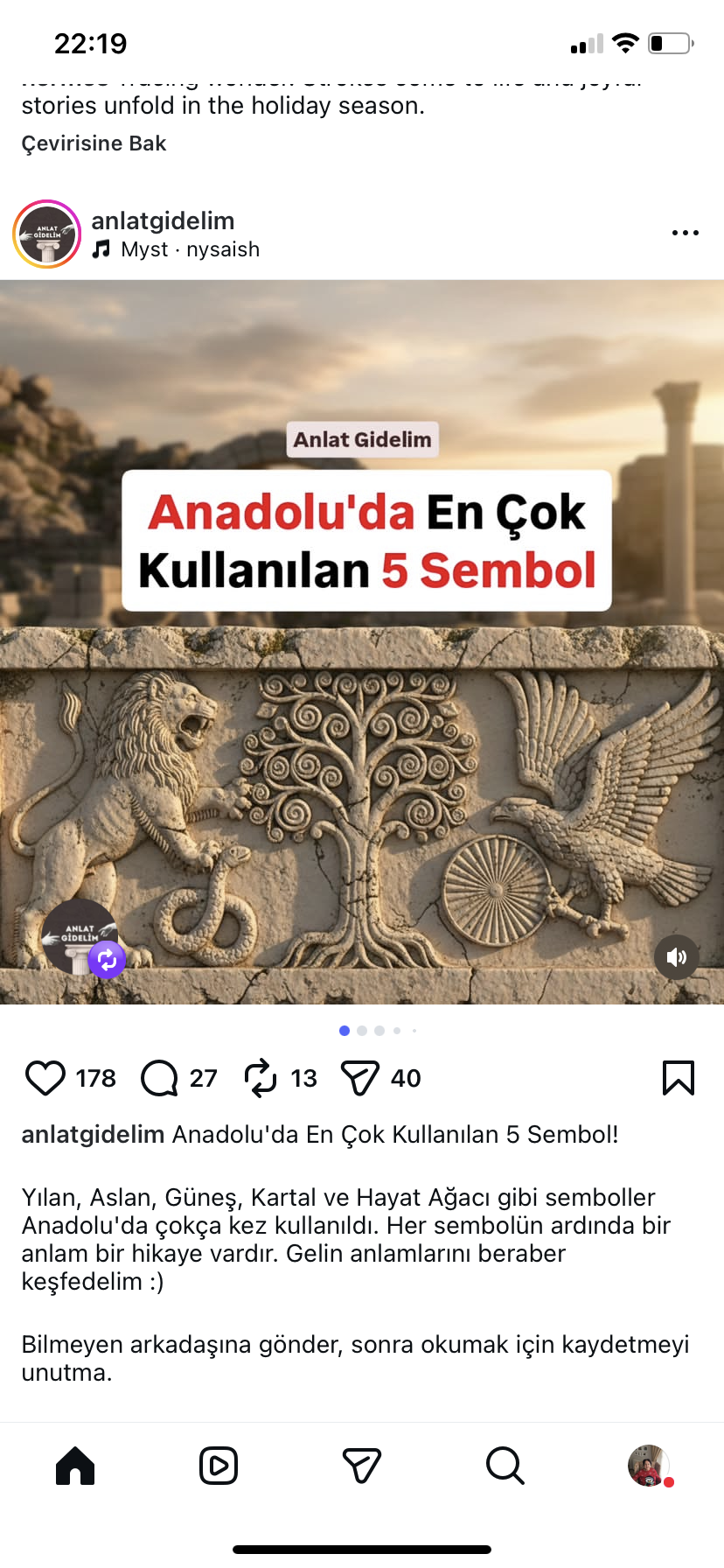Like the anlatgidelim post
This screenshot has height=1568, width=724.
click(45, 1078)
